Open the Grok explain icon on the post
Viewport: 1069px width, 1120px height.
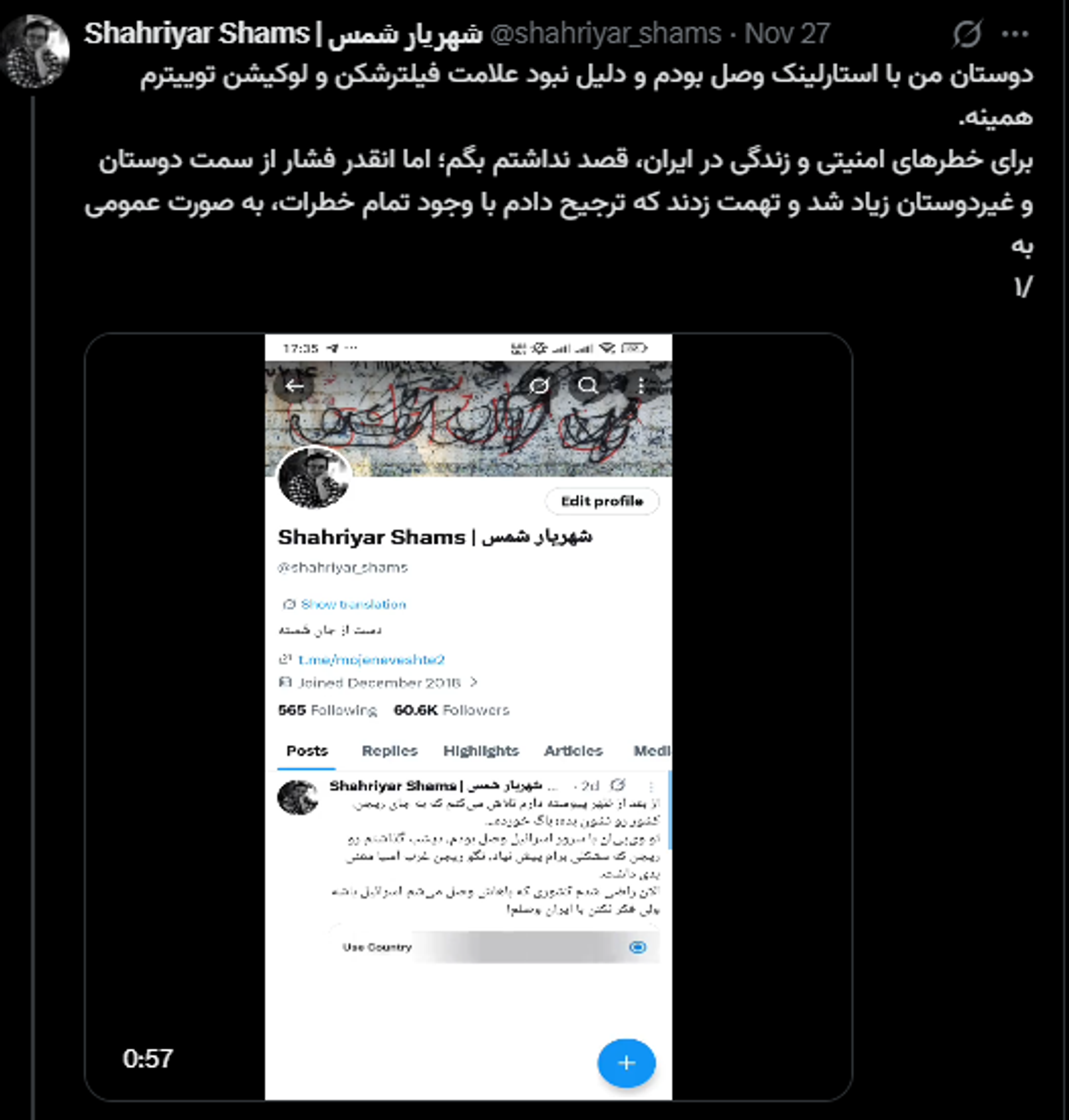[967, 34]
